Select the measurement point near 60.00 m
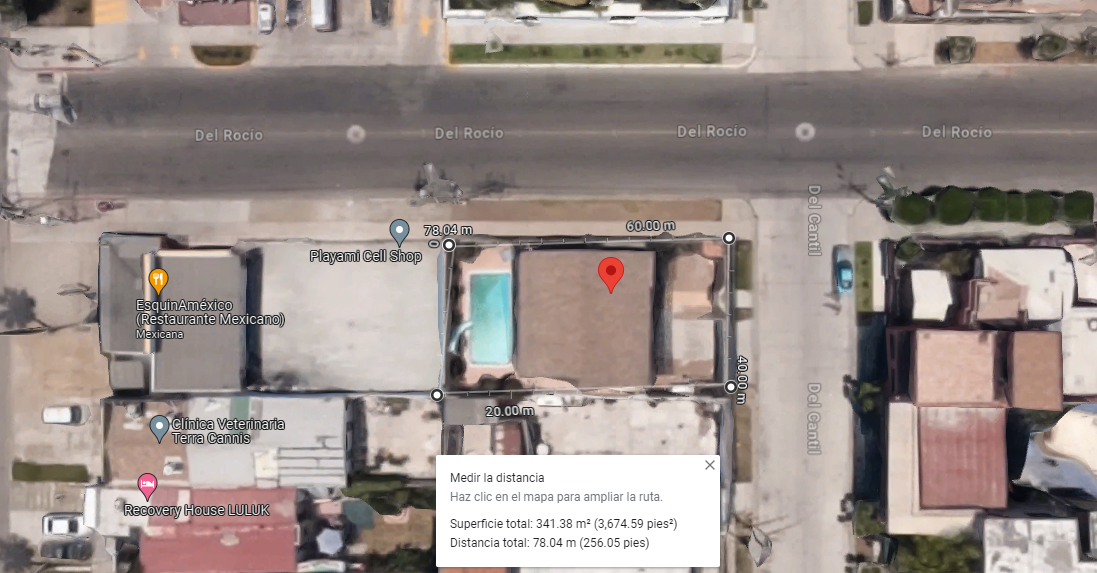The image size is (1097, 573). (x=728, y=238)
